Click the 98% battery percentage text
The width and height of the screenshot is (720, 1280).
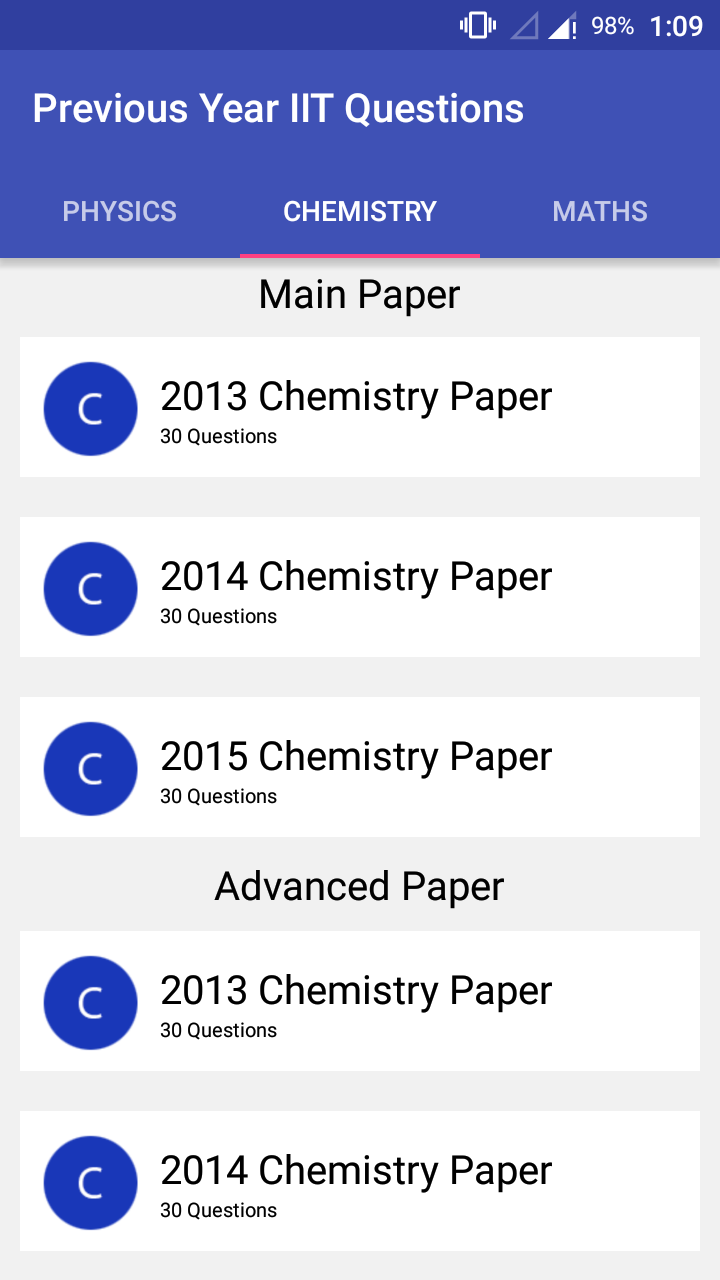610,25
